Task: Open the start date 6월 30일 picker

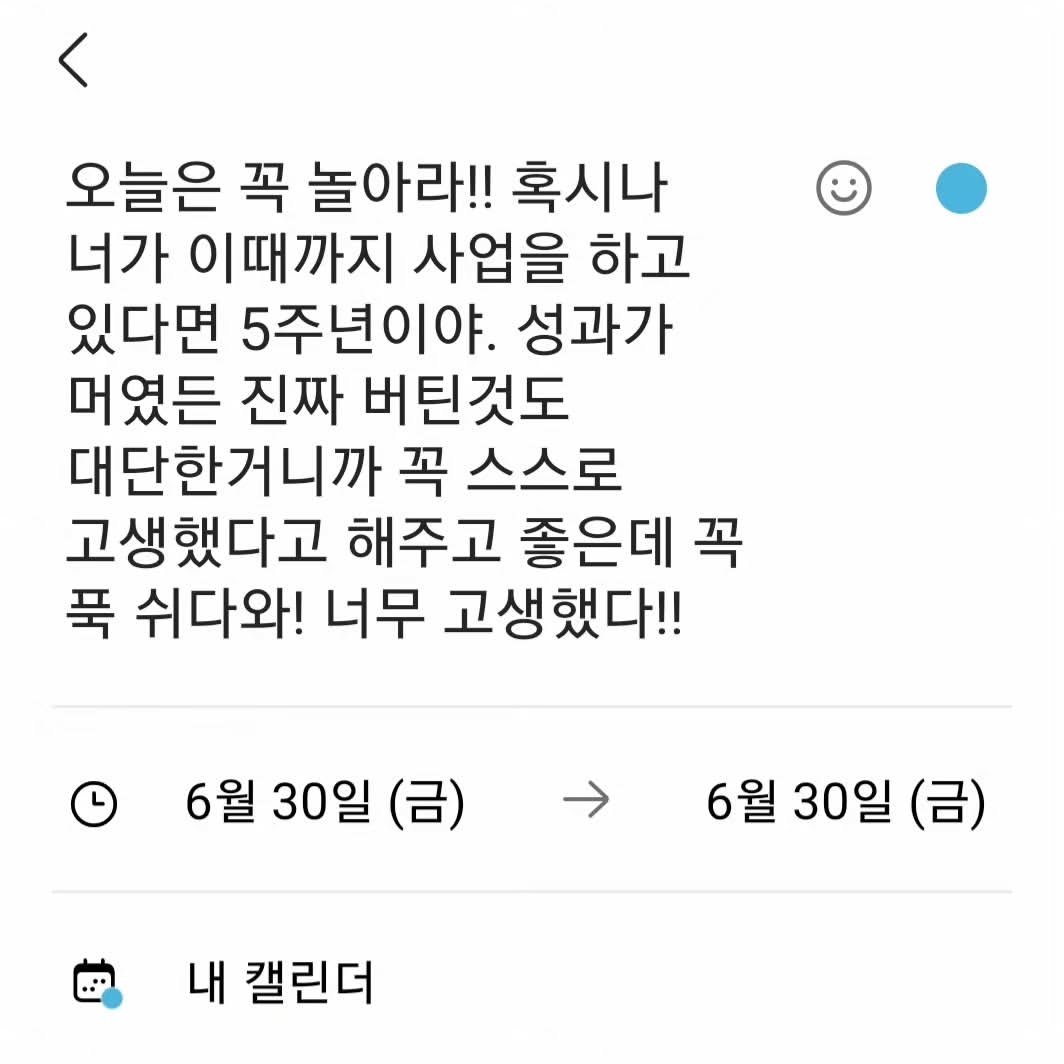Action: [325, 803]
